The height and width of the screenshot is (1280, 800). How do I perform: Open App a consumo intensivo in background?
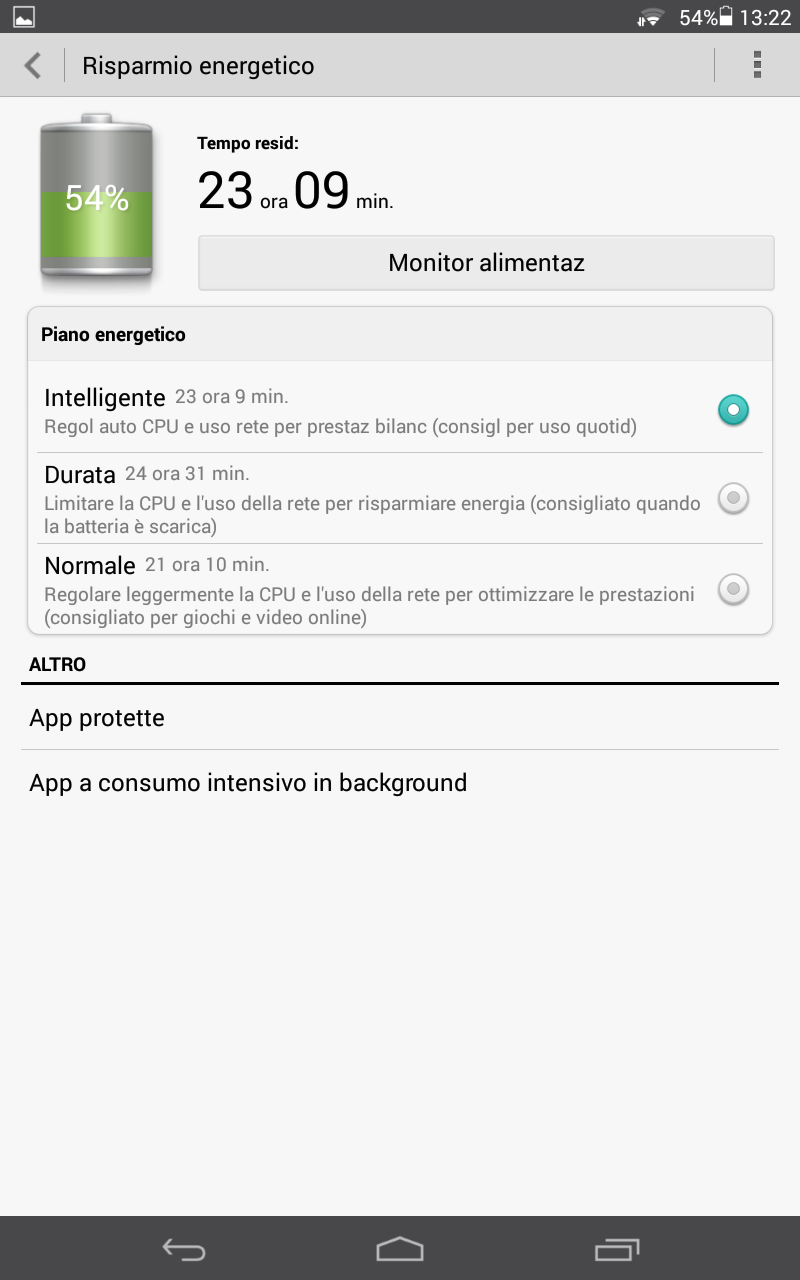pos(400,782)
